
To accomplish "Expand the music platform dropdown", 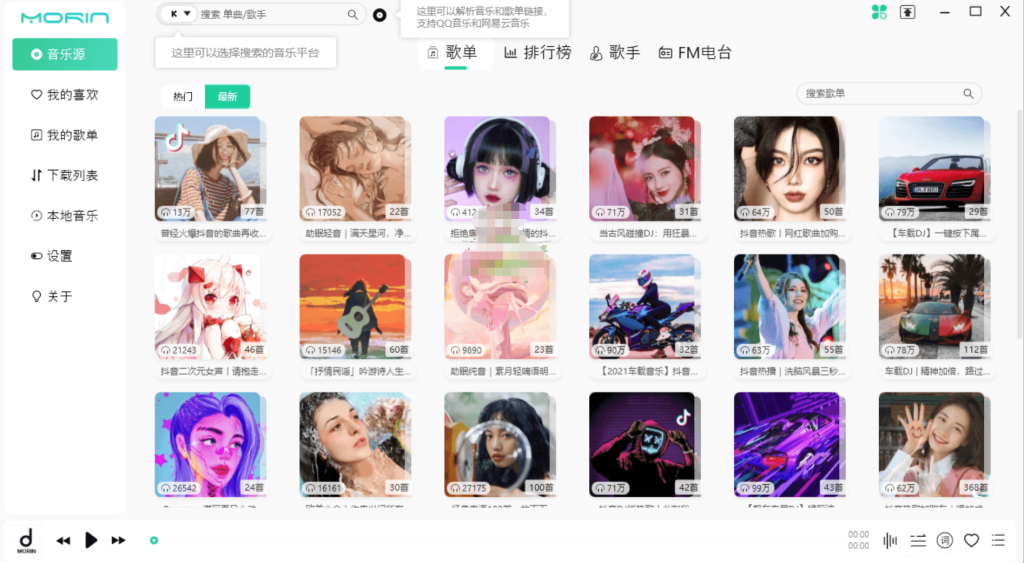I will point(180,15).
